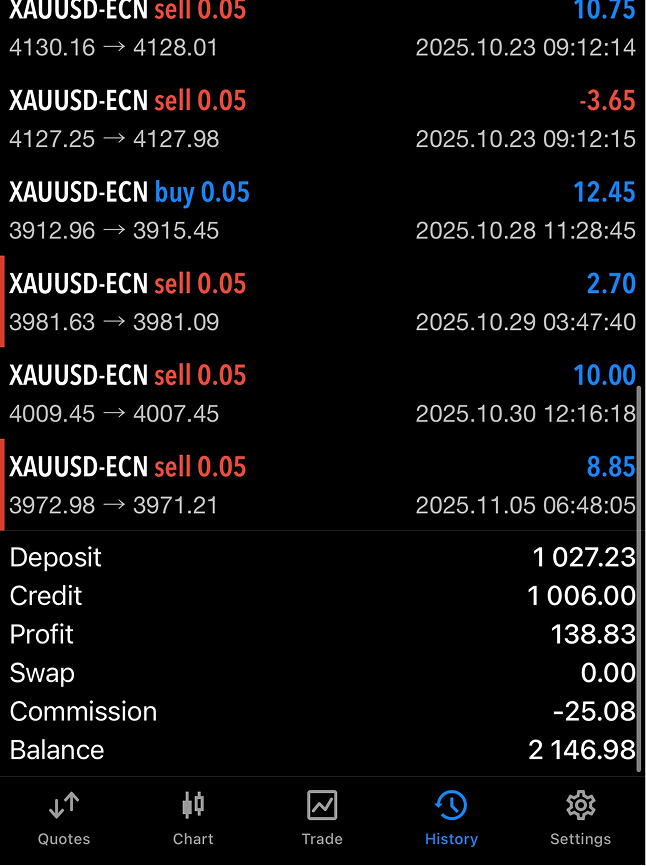Image resolution: width=646 pixels, height=866 pixels.
Task: Open the sell trade dated 2025.11.05
Action: (x=322, y=485)
